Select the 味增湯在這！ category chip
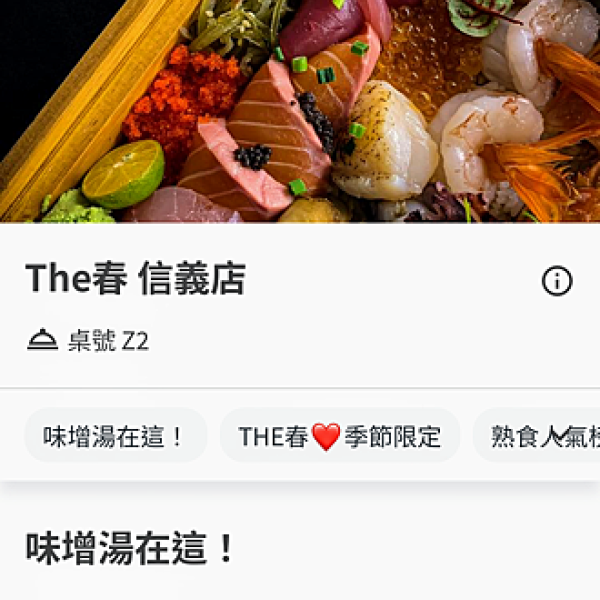 (115, 436)
